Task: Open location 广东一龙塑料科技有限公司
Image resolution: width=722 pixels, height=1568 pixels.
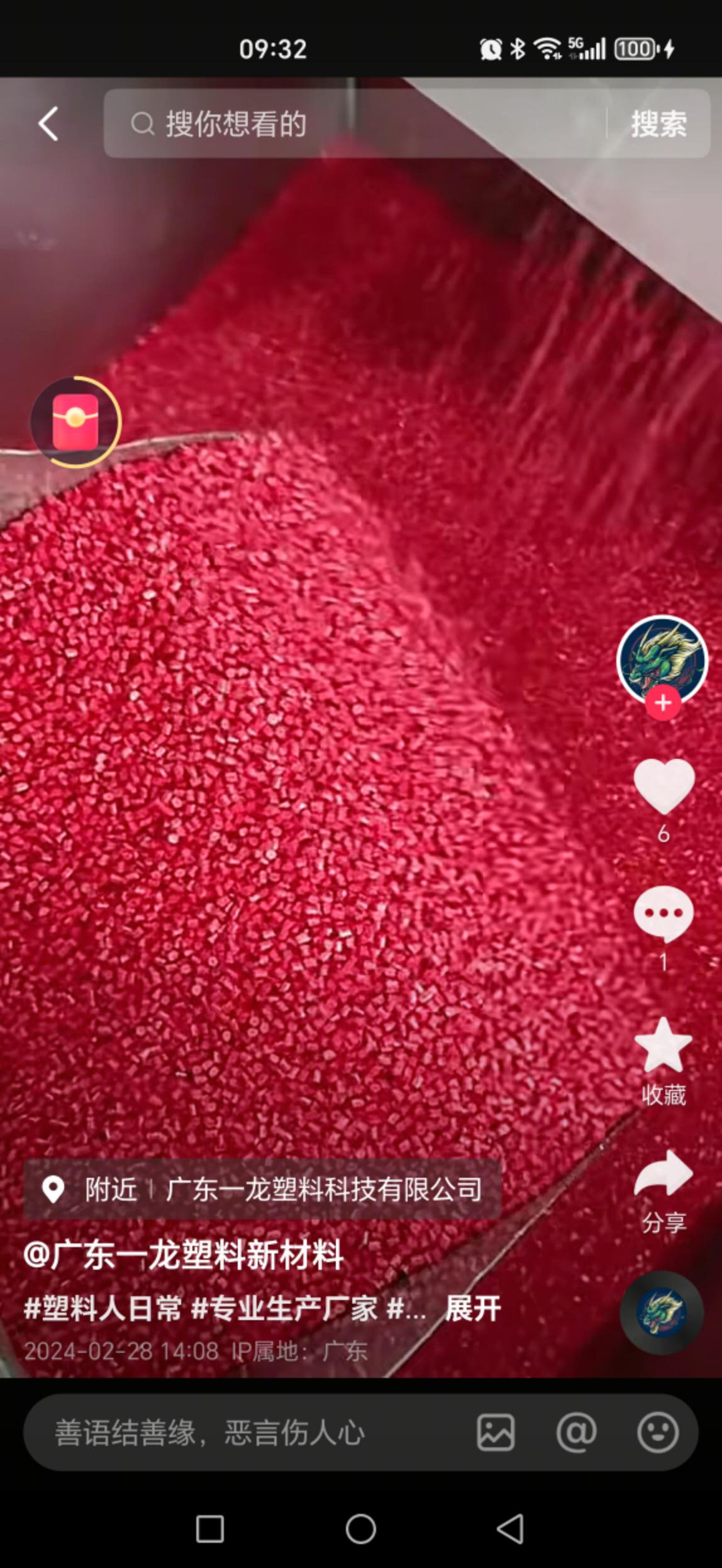Action: click(x=324, y=1189)
